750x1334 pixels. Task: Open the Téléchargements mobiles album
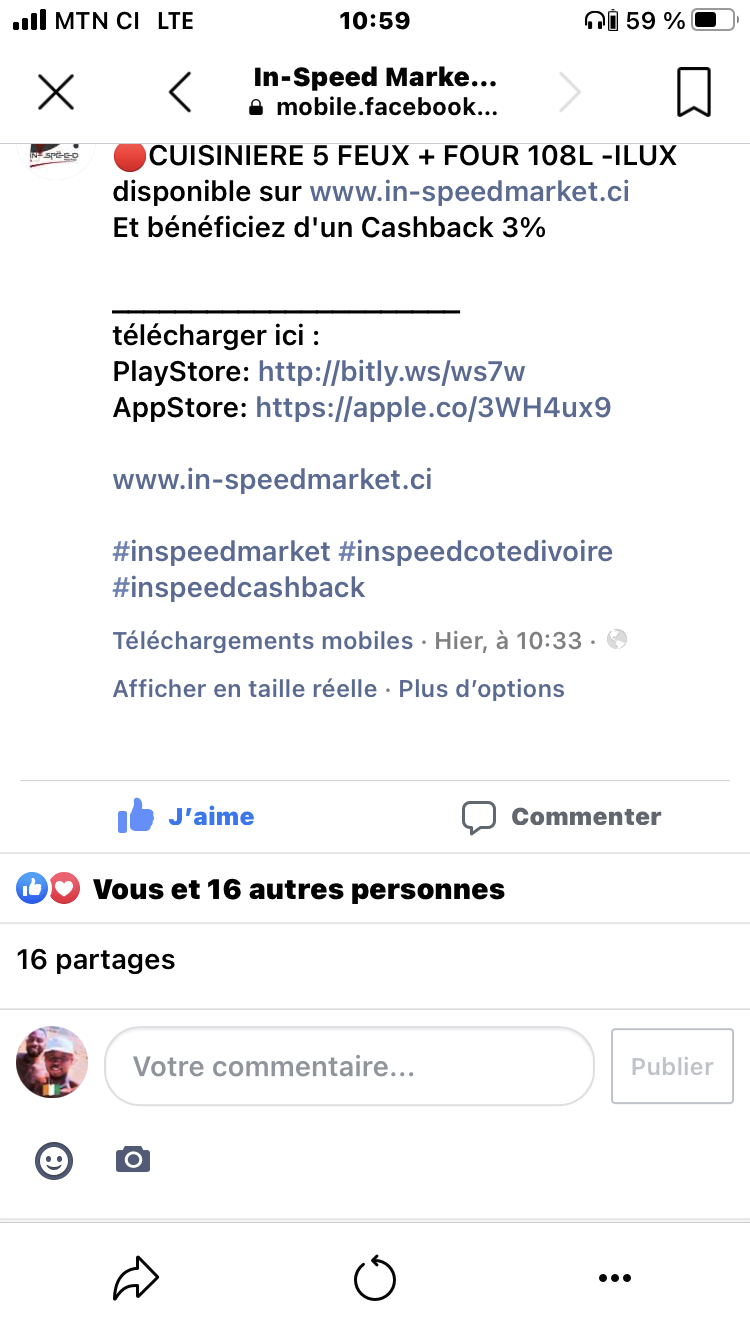263,641
